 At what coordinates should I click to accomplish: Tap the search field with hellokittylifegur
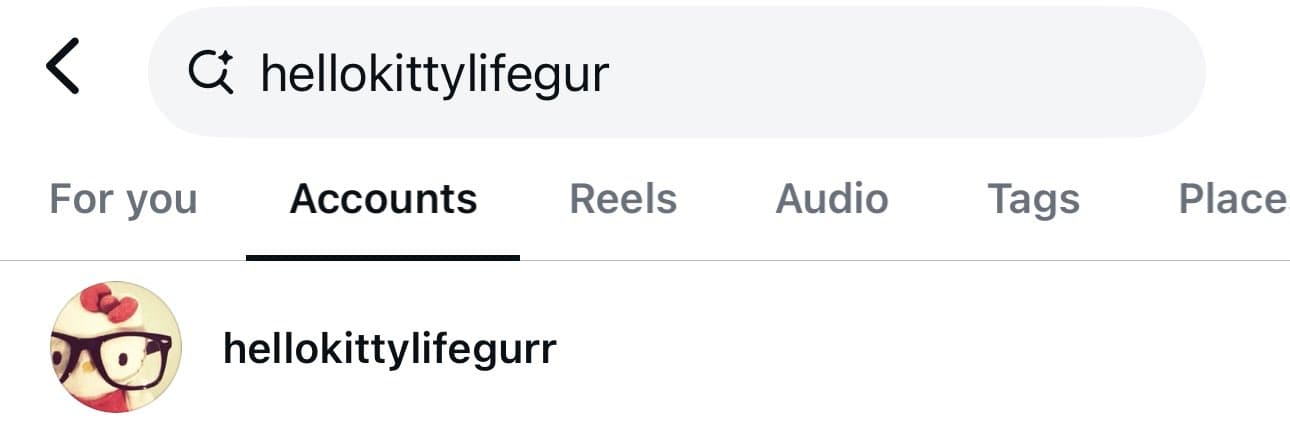coord(675,72)
